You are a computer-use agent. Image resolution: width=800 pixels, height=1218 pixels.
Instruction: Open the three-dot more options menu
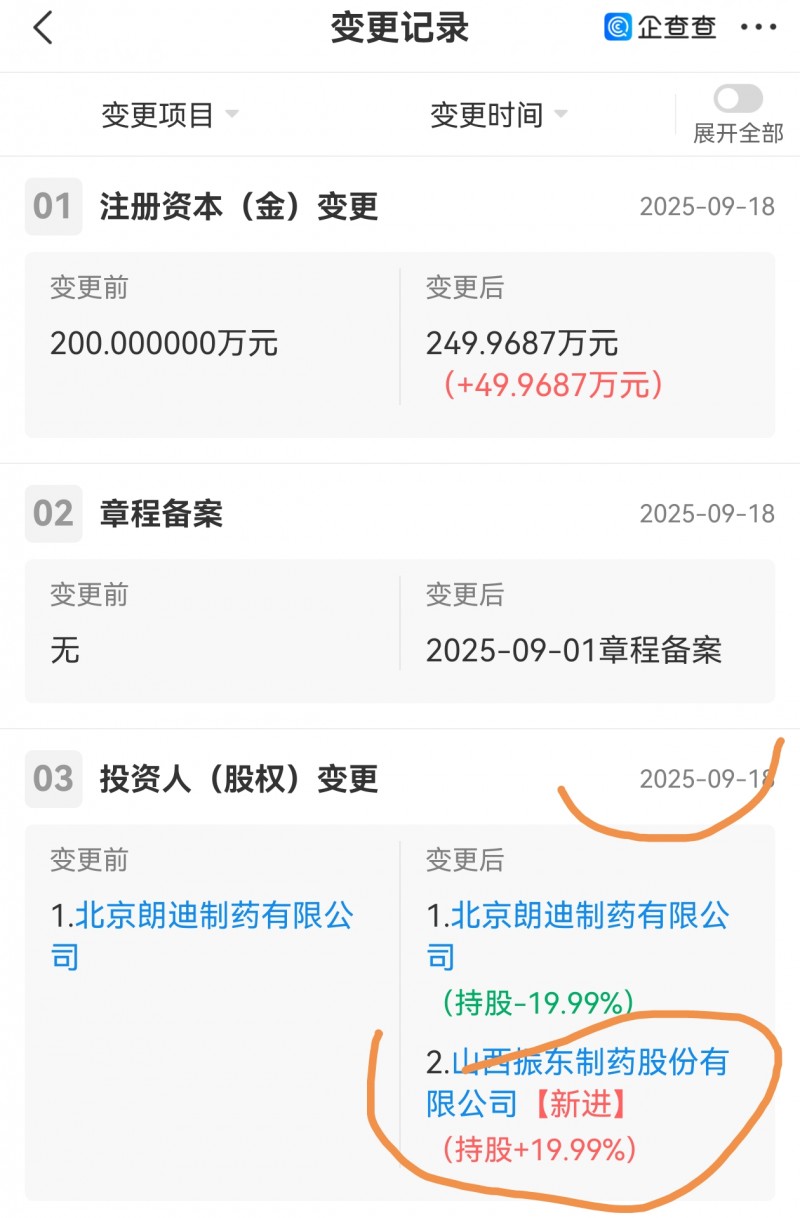click(758, 28)
